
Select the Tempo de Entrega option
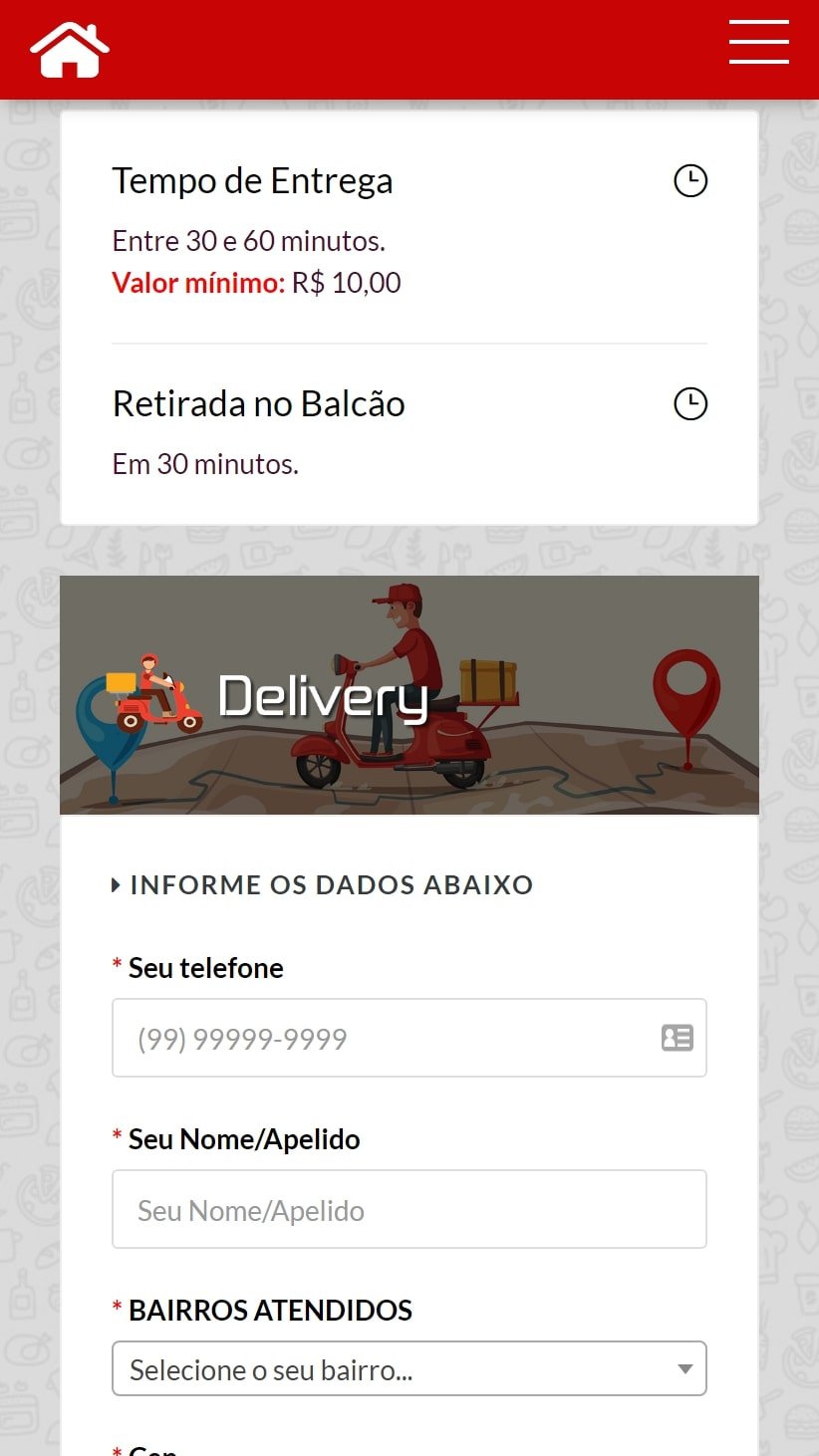(253, 180)
